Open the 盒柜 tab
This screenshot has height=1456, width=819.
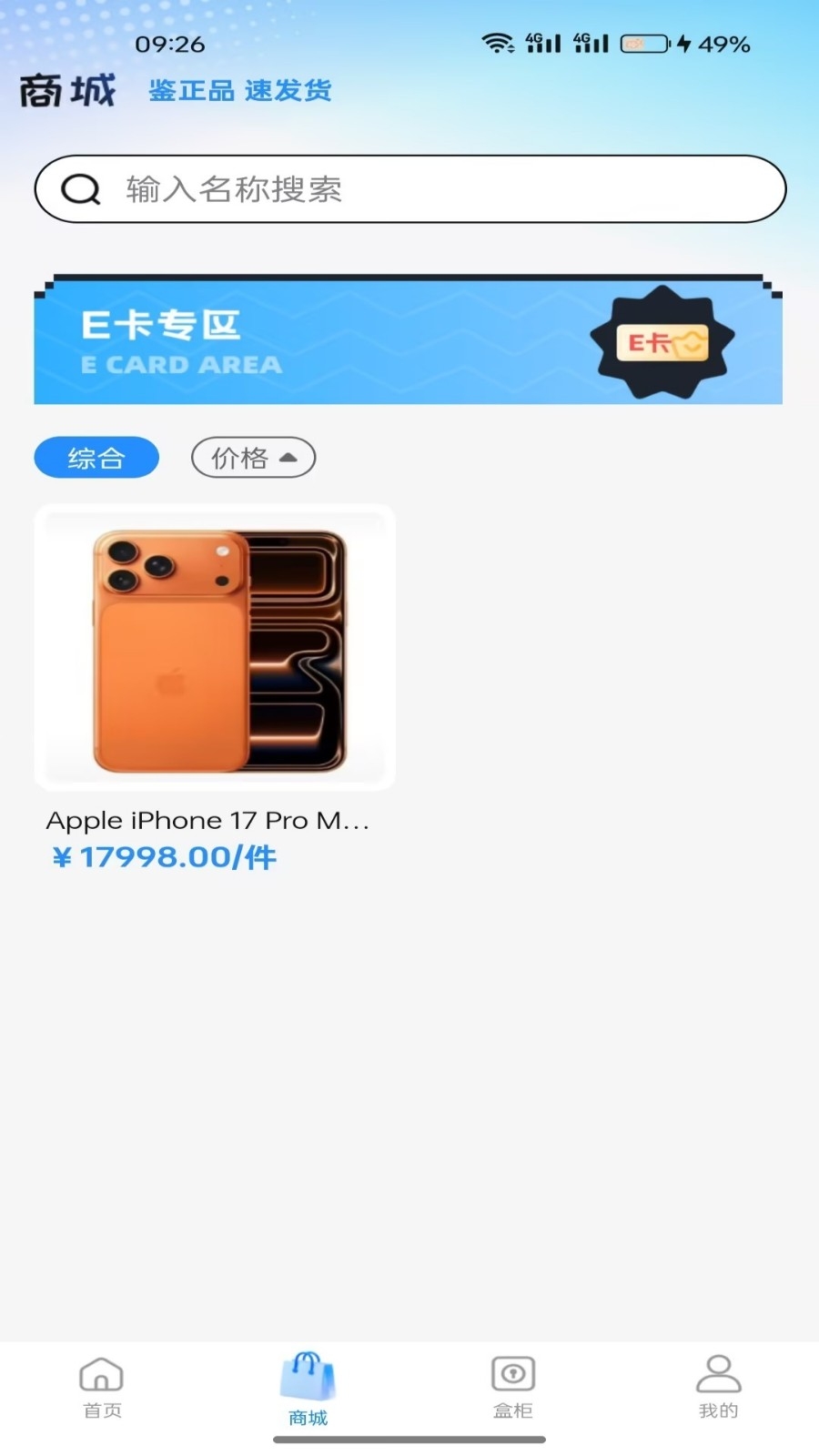click(x=512, y=1388)
